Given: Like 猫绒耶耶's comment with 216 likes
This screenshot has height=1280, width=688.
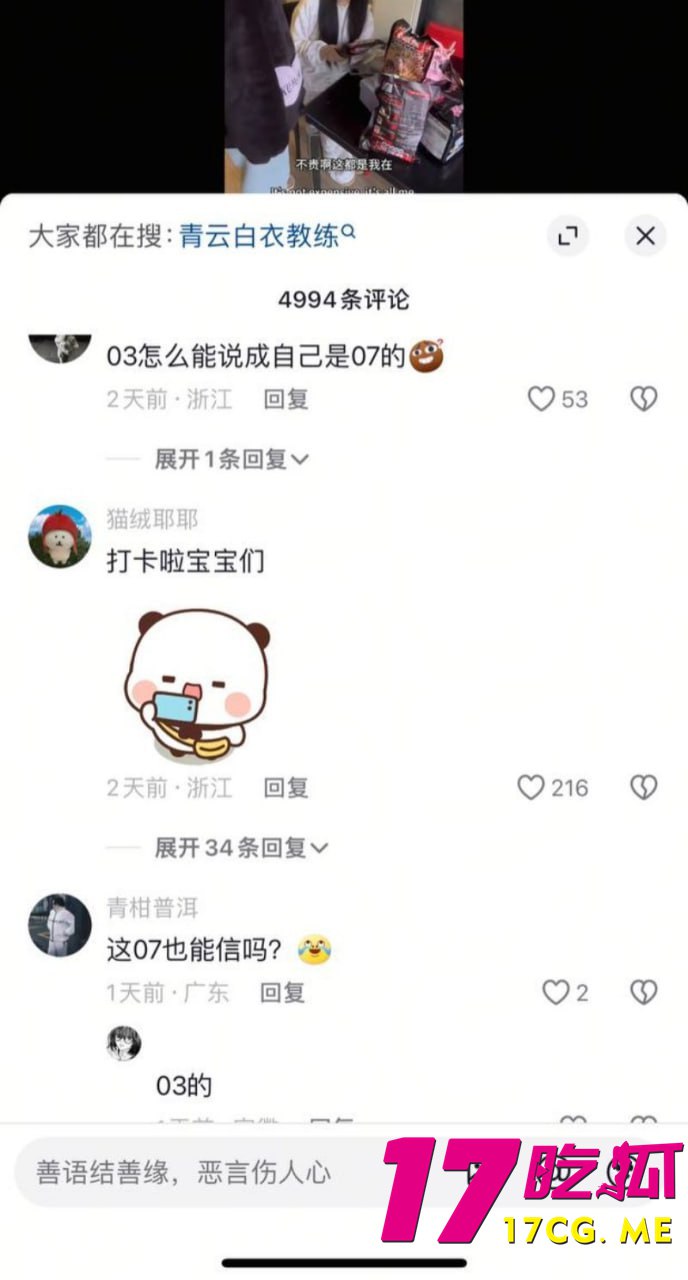Looking at the screenshot, I should point(531,788).
